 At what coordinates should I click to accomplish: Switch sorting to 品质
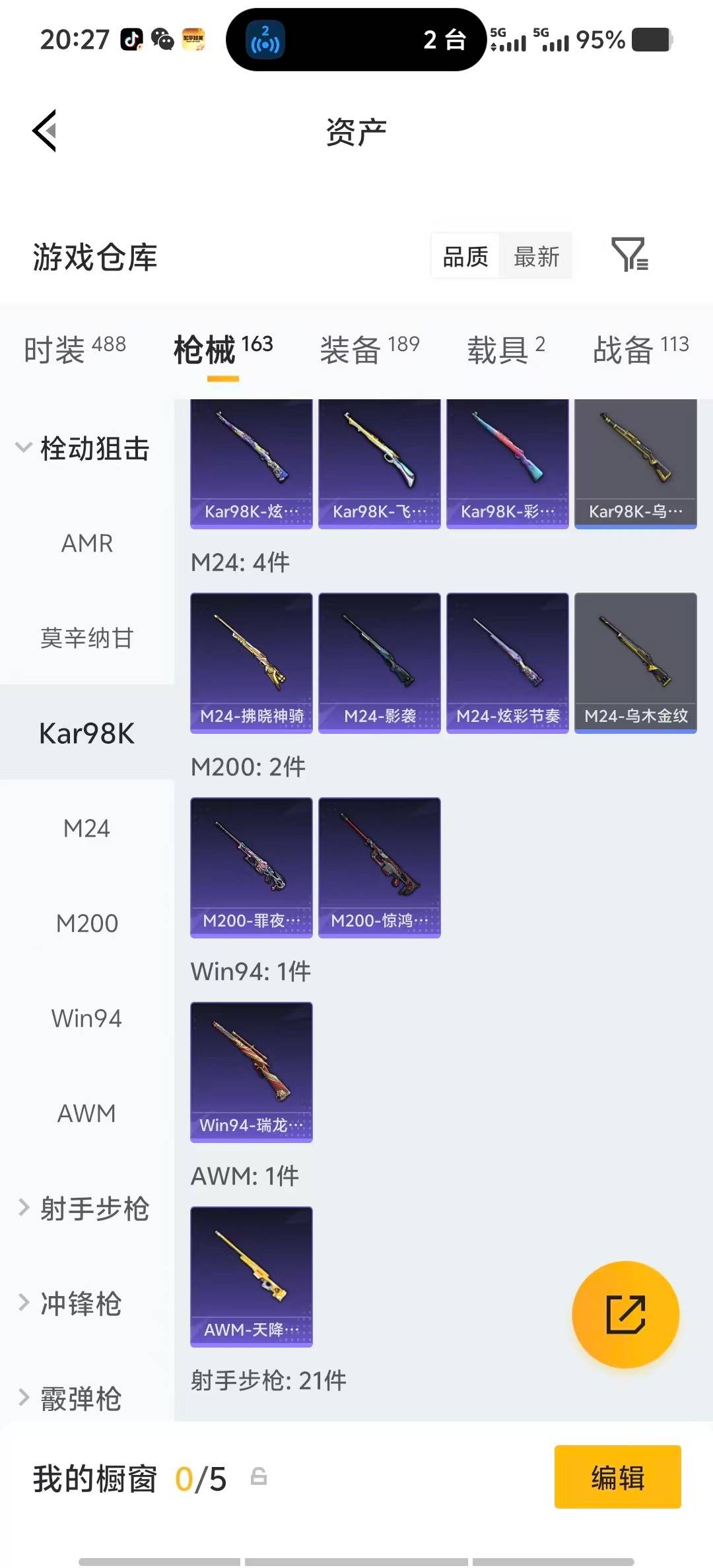pos(464,256)
